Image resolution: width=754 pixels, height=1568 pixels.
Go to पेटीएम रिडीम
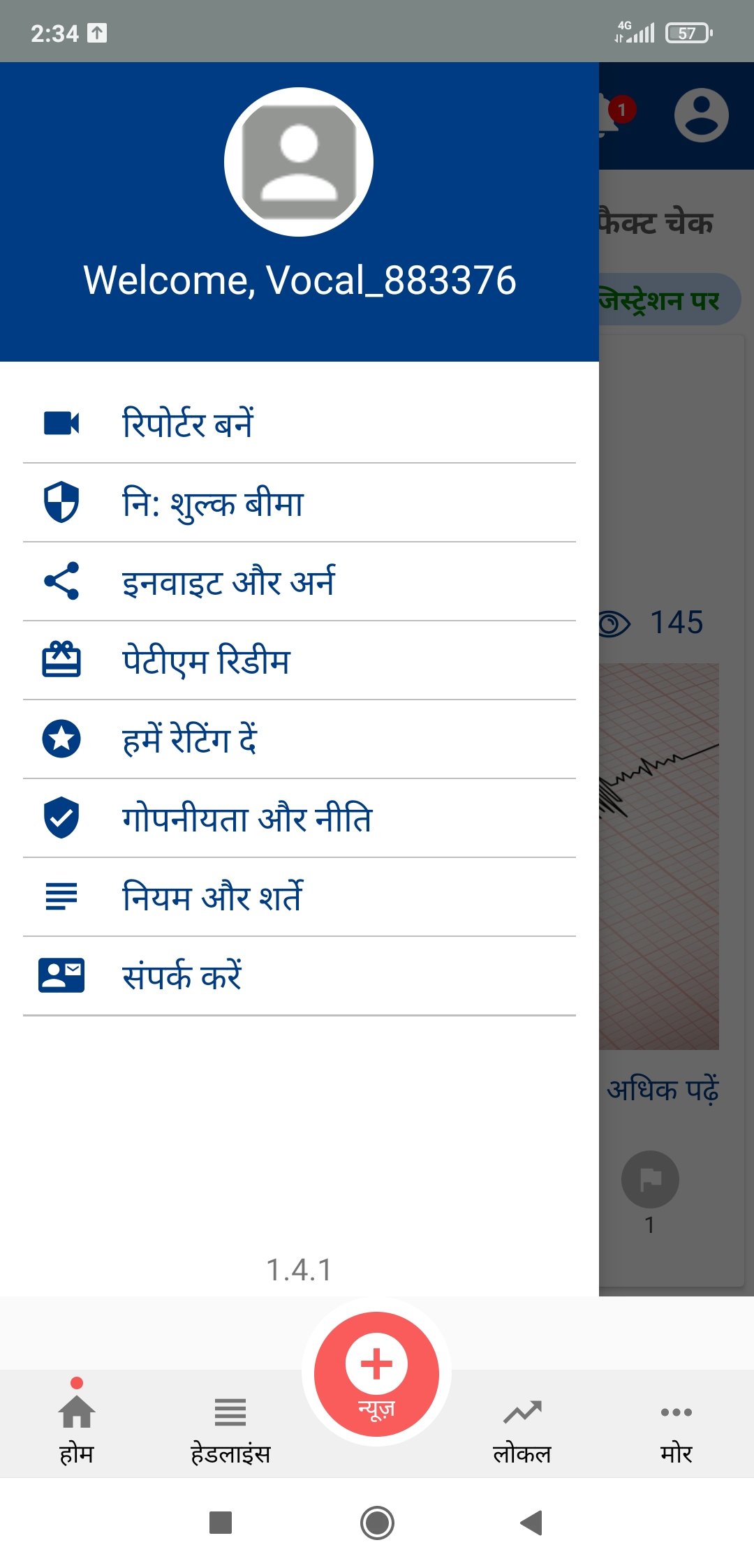click(x=299, y=660)
